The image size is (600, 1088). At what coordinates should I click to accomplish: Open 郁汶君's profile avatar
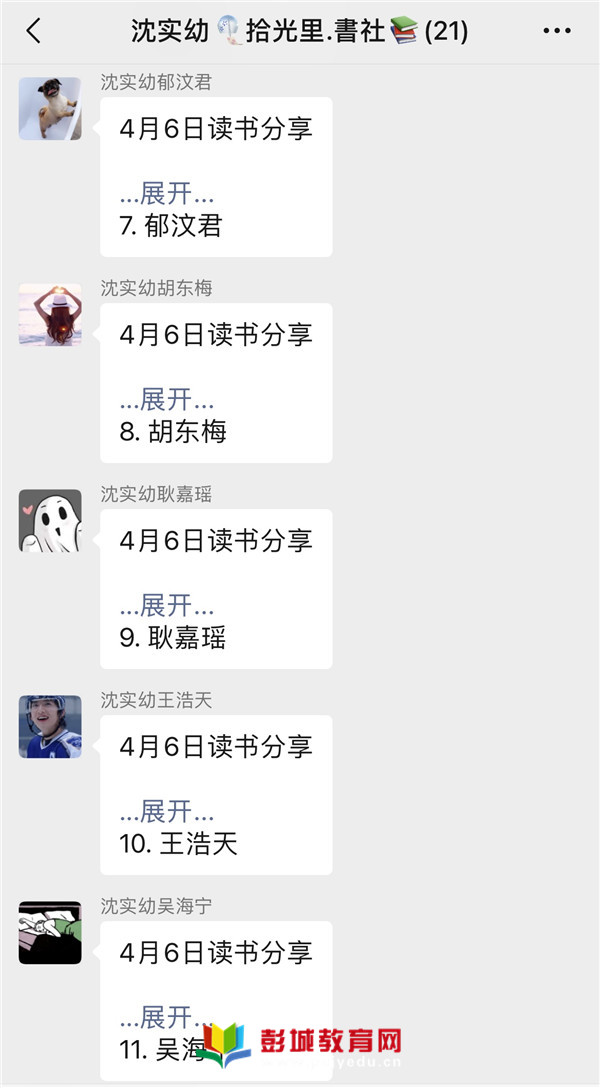click(x=50, y=108)
